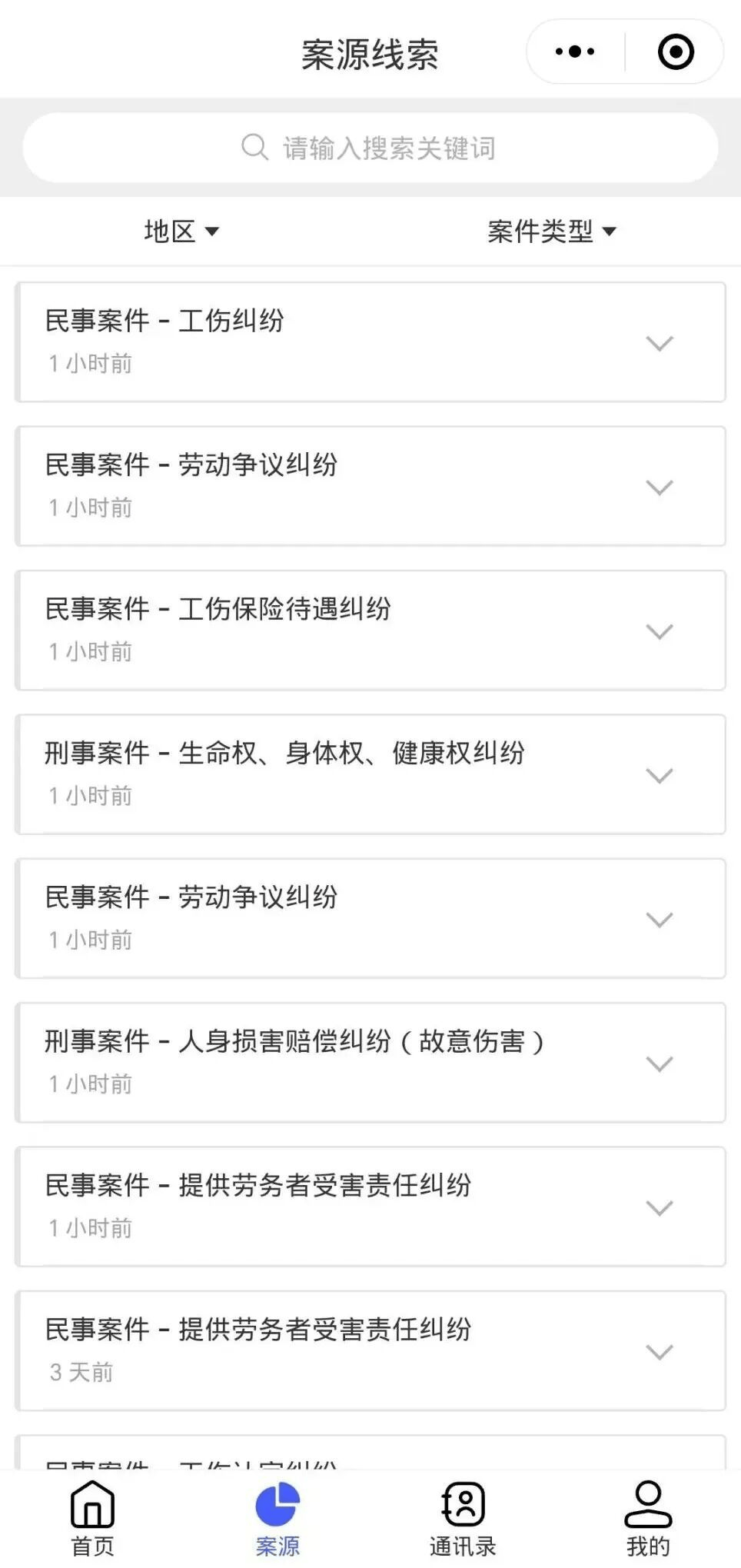The width and height of the screenshot is (741, 1568).
Task: Close the mini program with the circle icon
Action: 676,52
